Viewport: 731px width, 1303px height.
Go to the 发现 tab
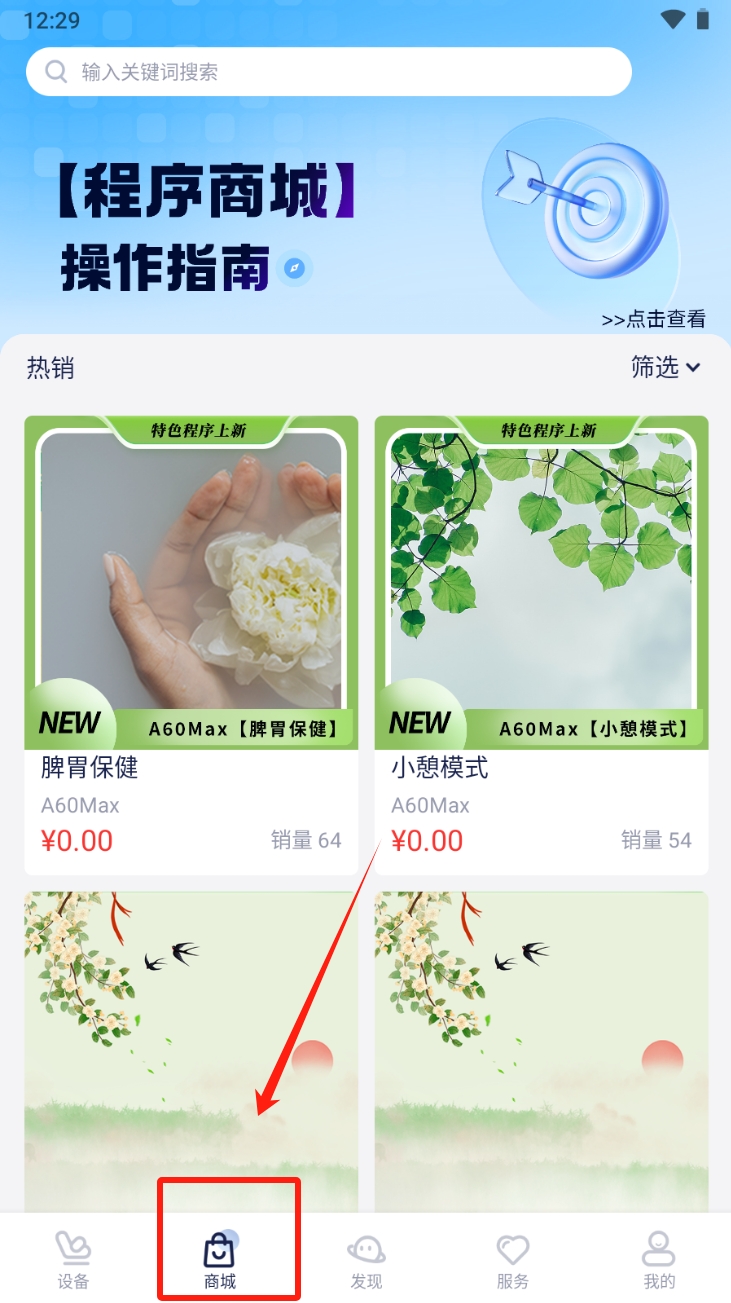click(x=366, y=1260)
